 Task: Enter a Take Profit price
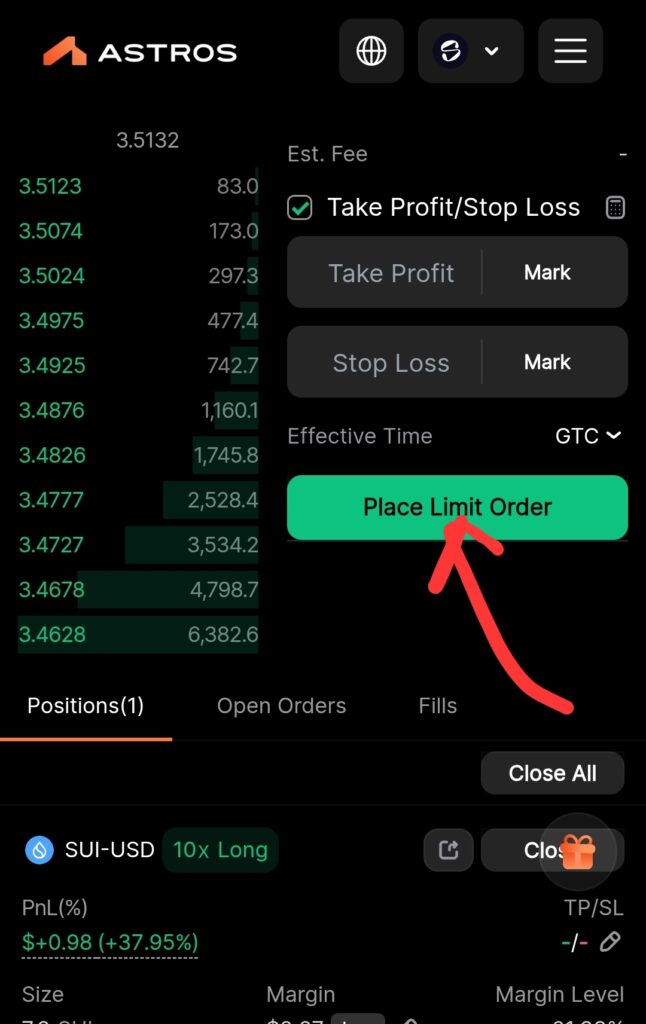coord(390,273)
